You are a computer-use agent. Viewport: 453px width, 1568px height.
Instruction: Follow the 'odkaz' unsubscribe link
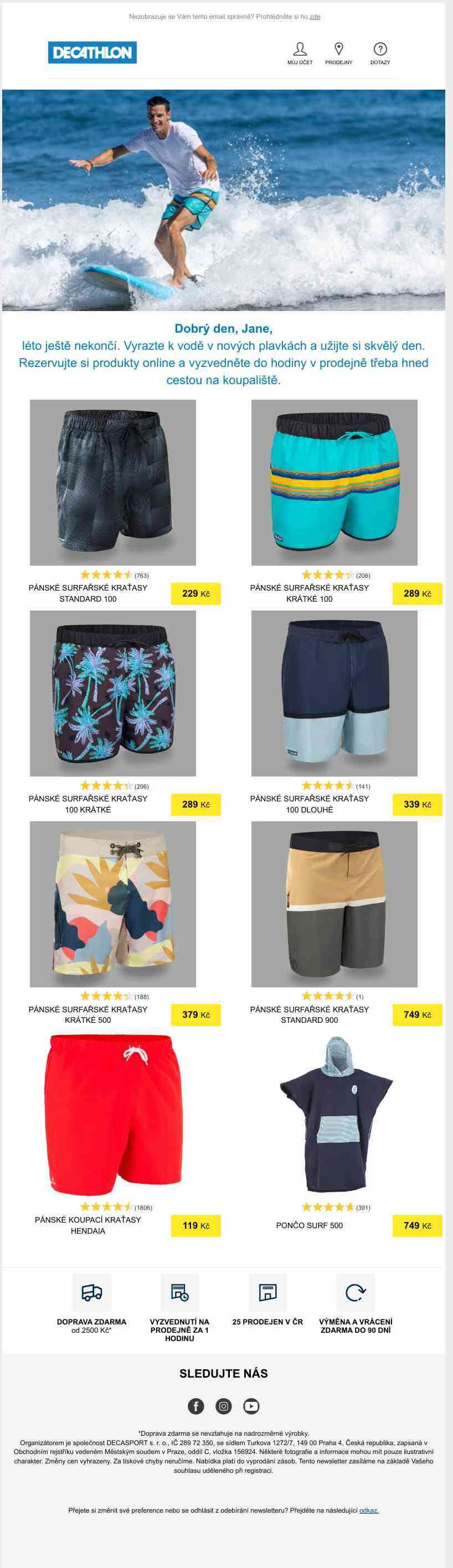369,1510
